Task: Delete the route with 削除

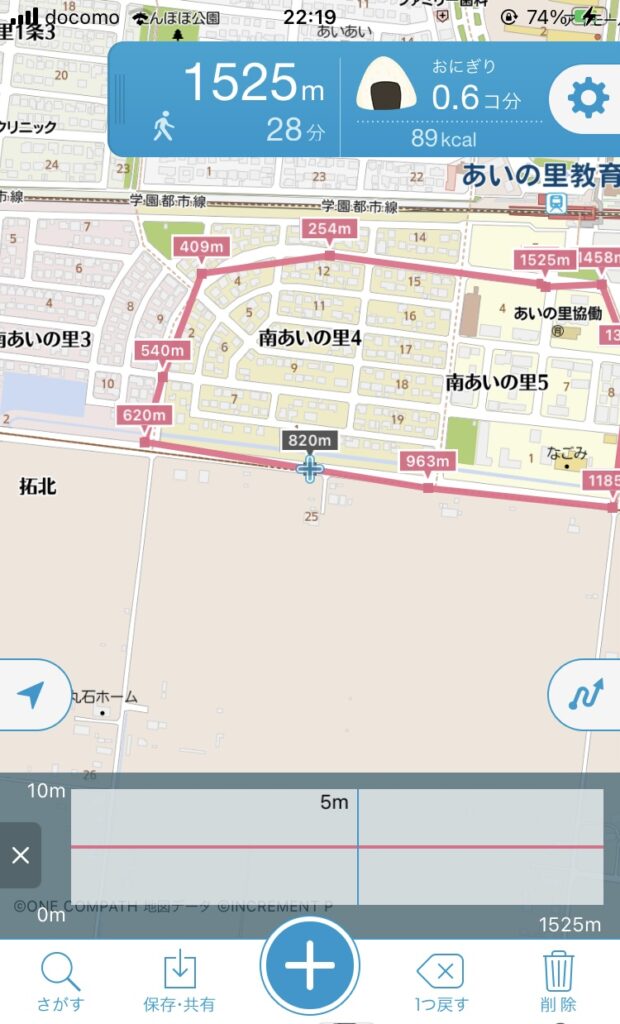Action: click(x=558, y=982)
